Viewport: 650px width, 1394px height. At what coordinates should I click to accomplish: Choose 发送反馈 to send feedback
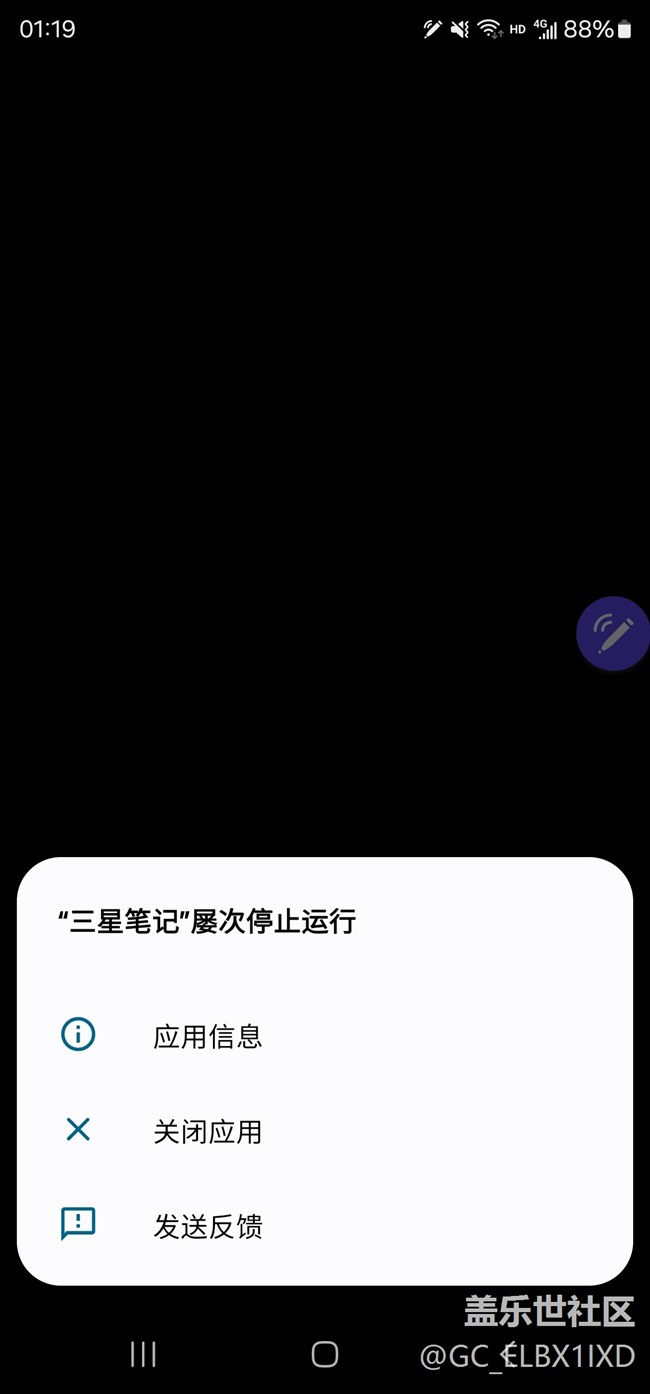[x=324, y=1225]
